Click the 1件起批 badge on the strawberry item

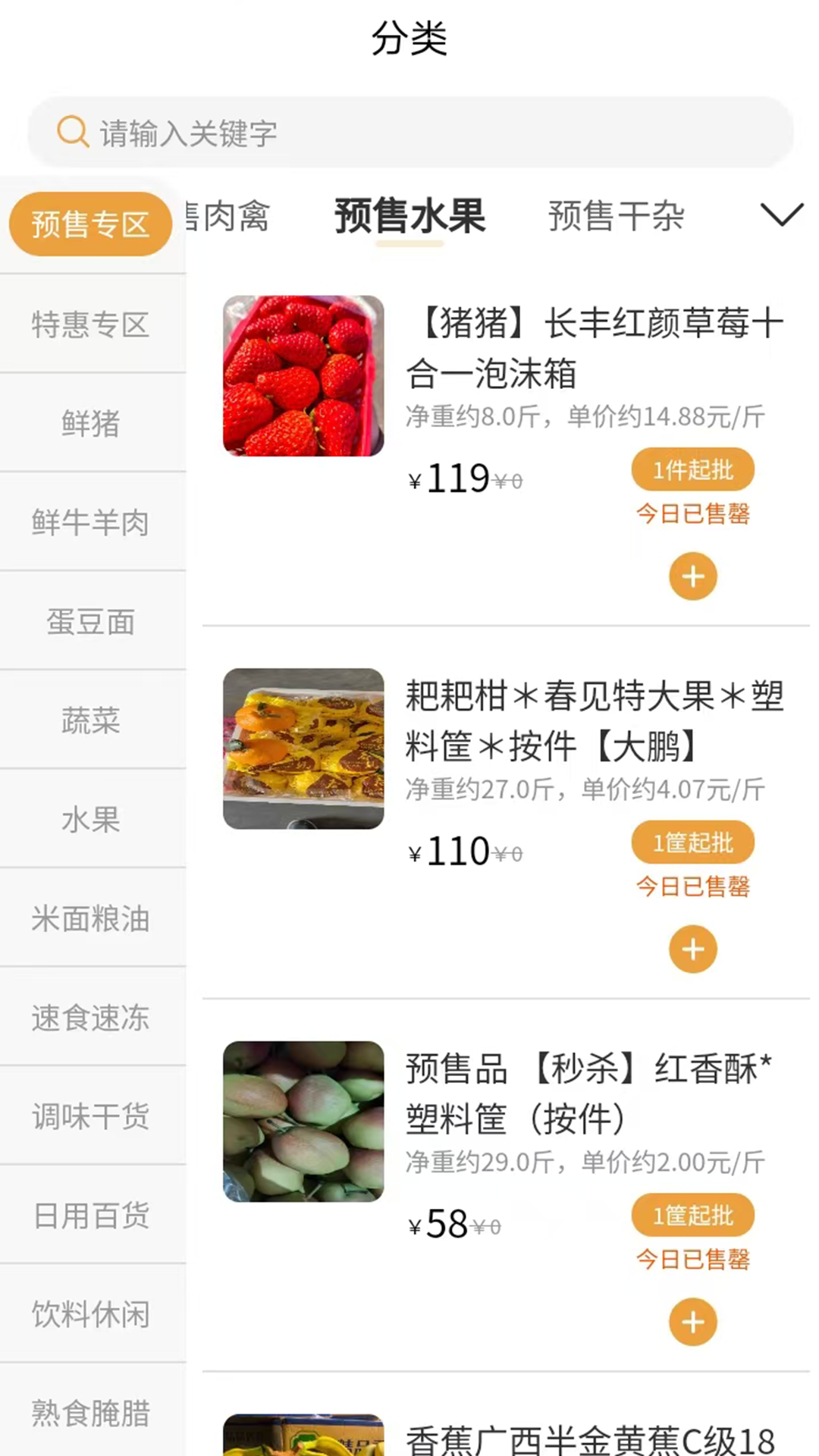692,469
